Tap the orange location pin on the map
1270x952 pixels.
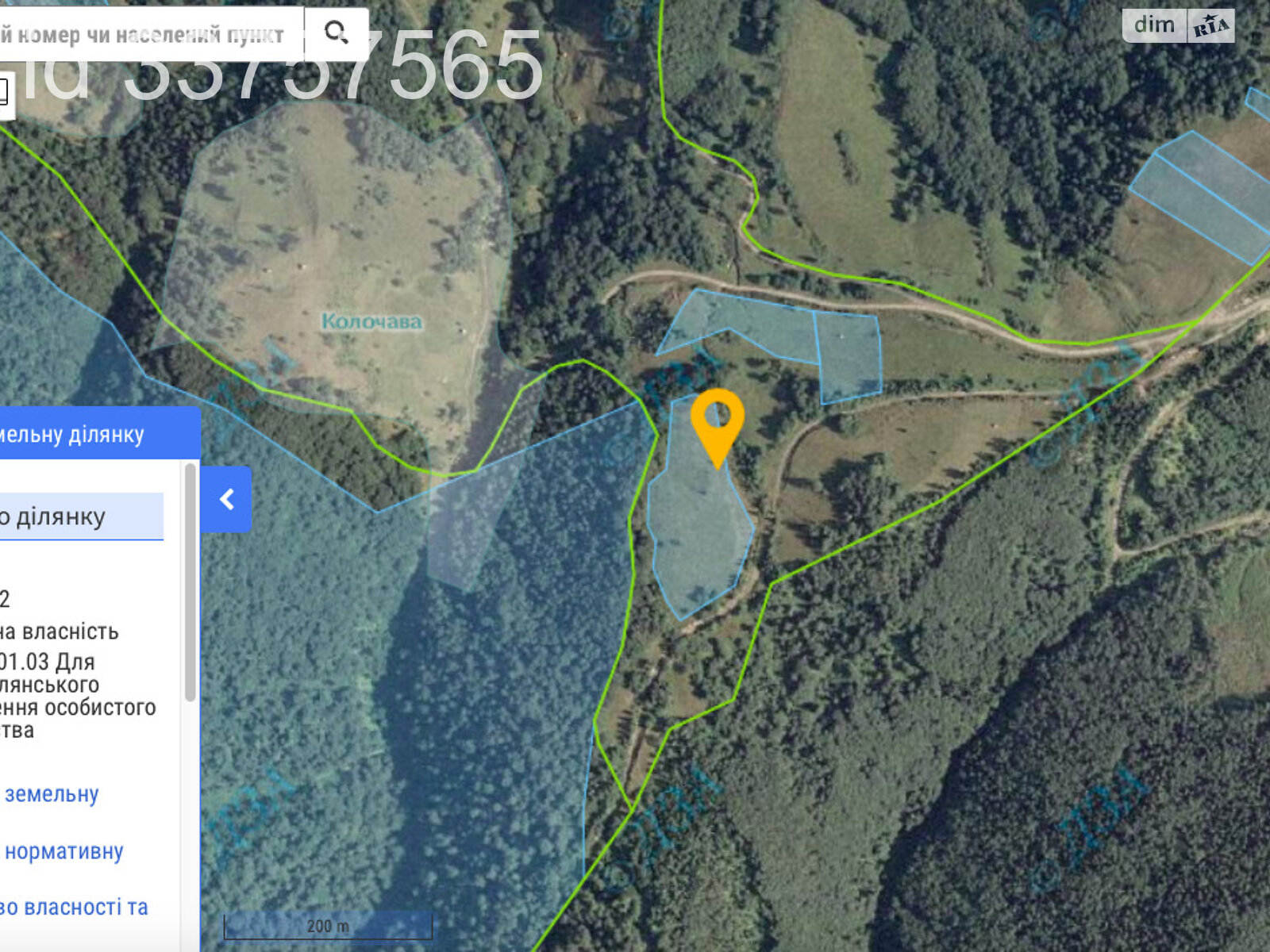click(718, 422)
